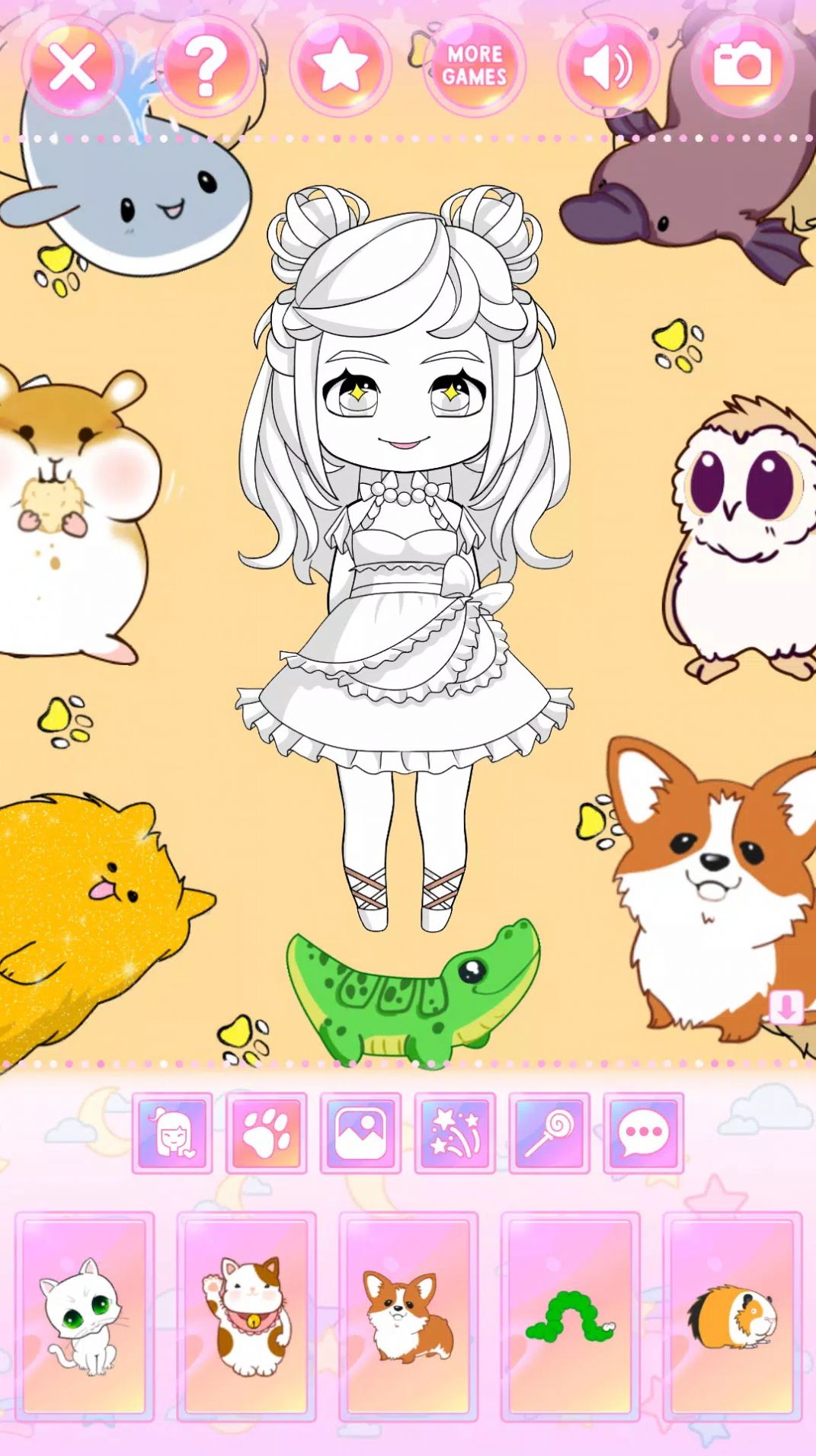The image size is (816, 1456).
Task: Close the game with the X button
Action: (72, 66)
